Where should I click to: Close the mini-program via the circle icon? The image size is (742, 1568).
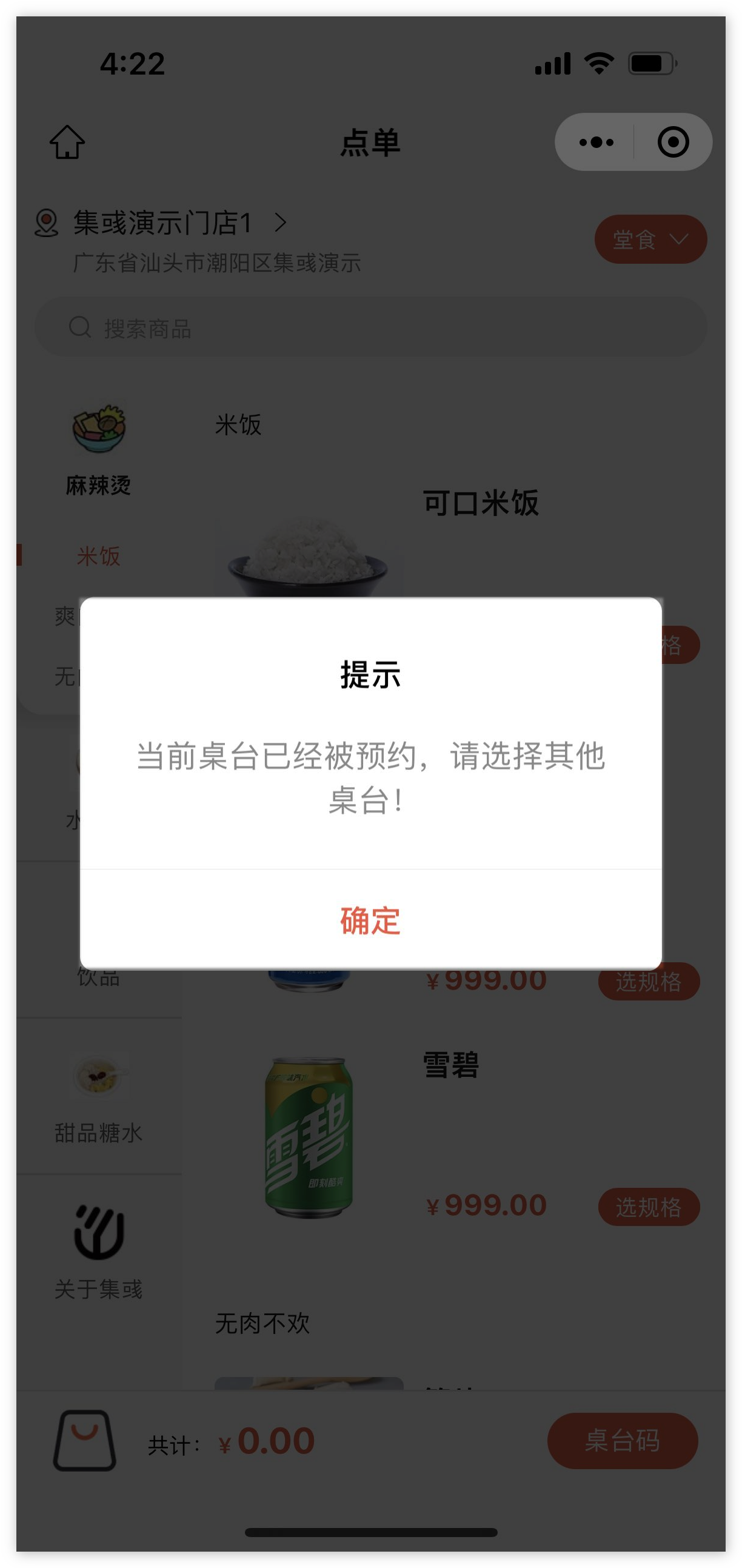point(673,142)
